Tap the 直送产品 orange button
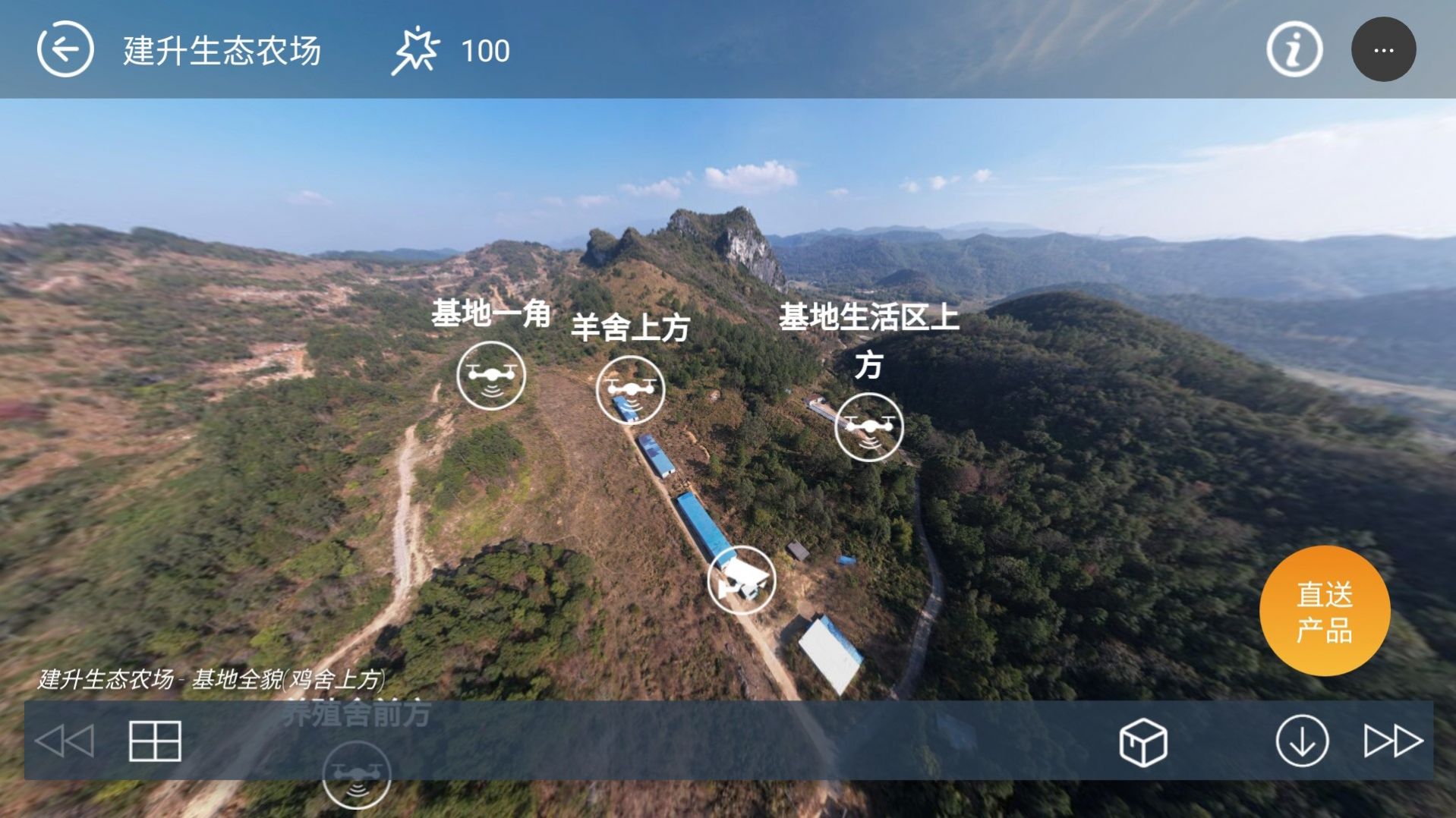Screen dimensions: 1456x818 coord(1325,612)
